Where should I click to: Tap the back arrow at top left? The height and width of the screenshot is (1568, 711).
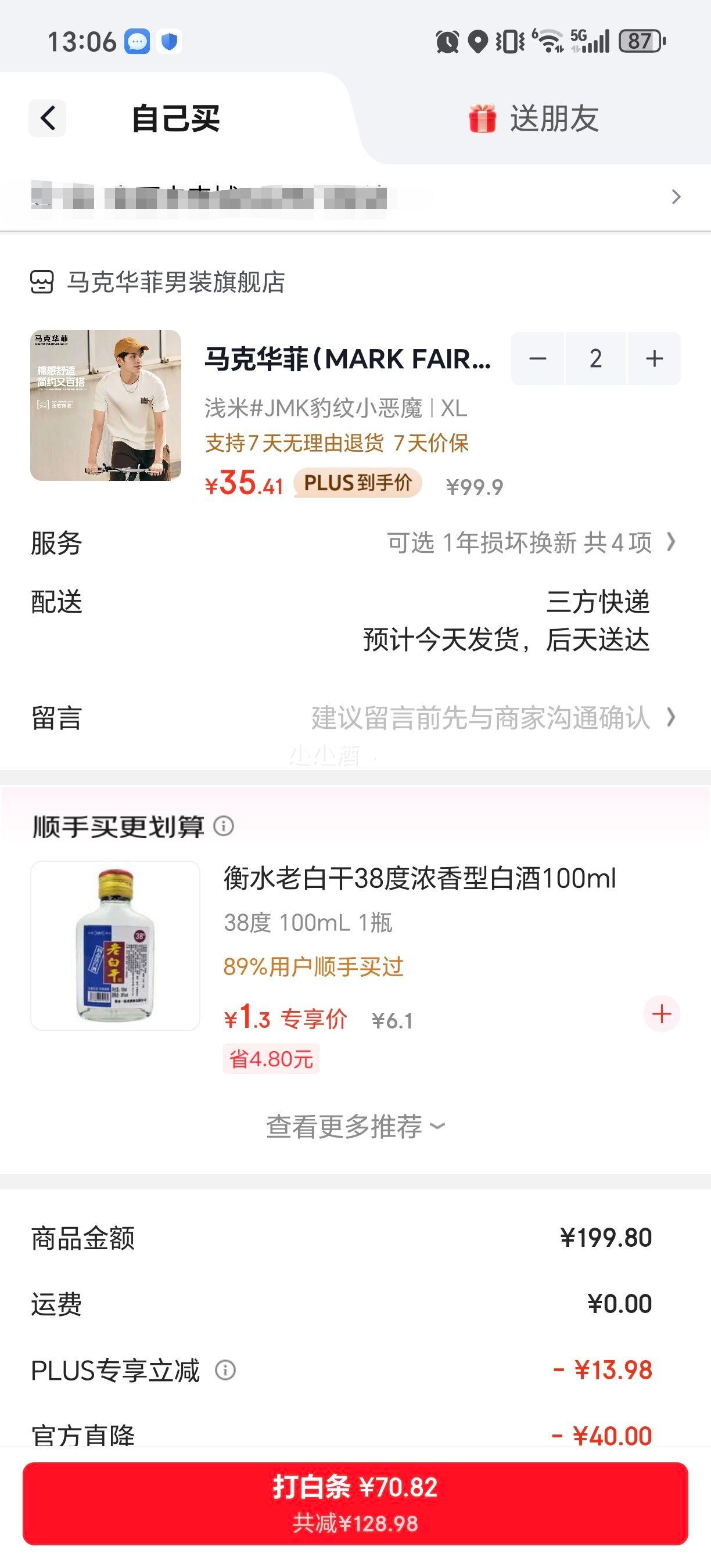coord(48,117)
